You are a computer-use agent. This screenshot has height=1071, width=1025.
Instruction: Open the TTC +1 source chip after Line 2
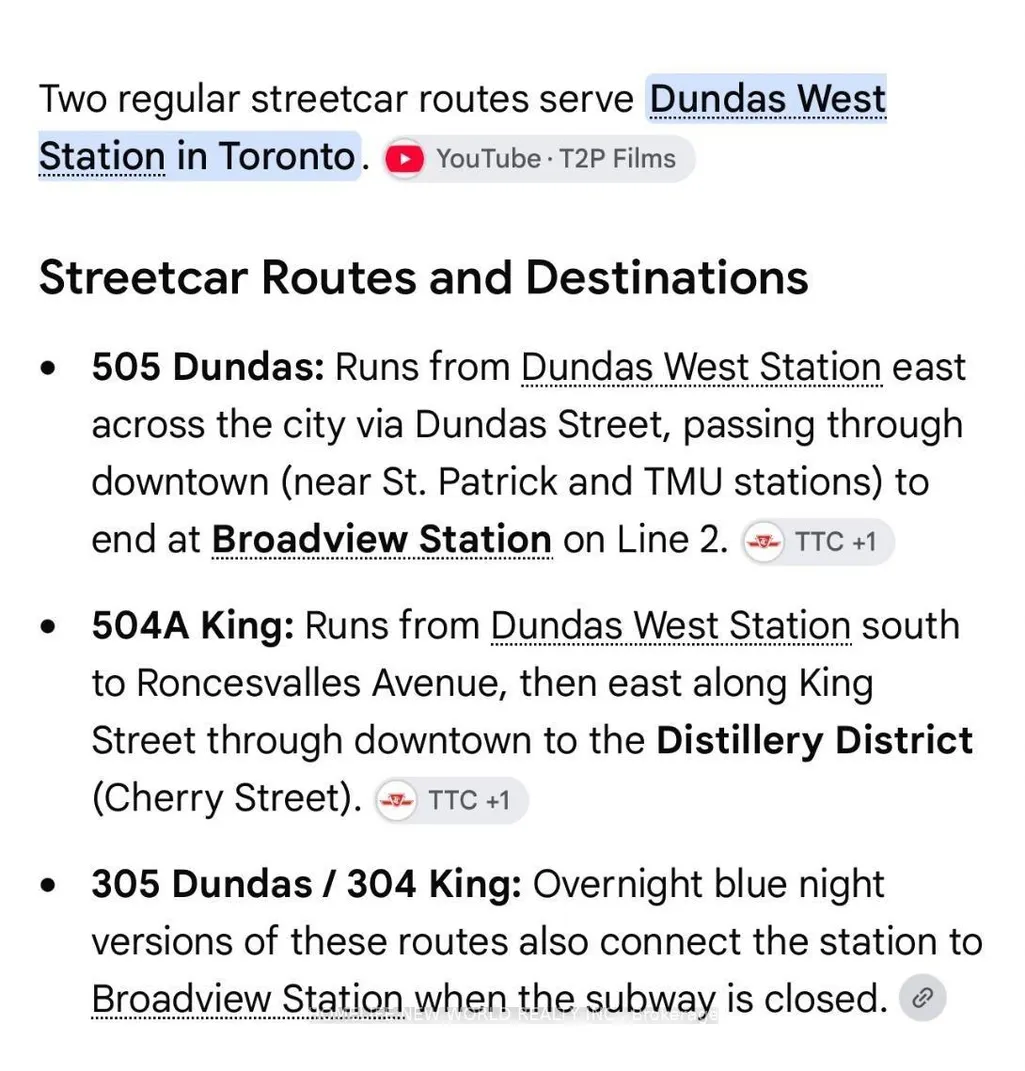pyautogui.click(x=818, y=542)
